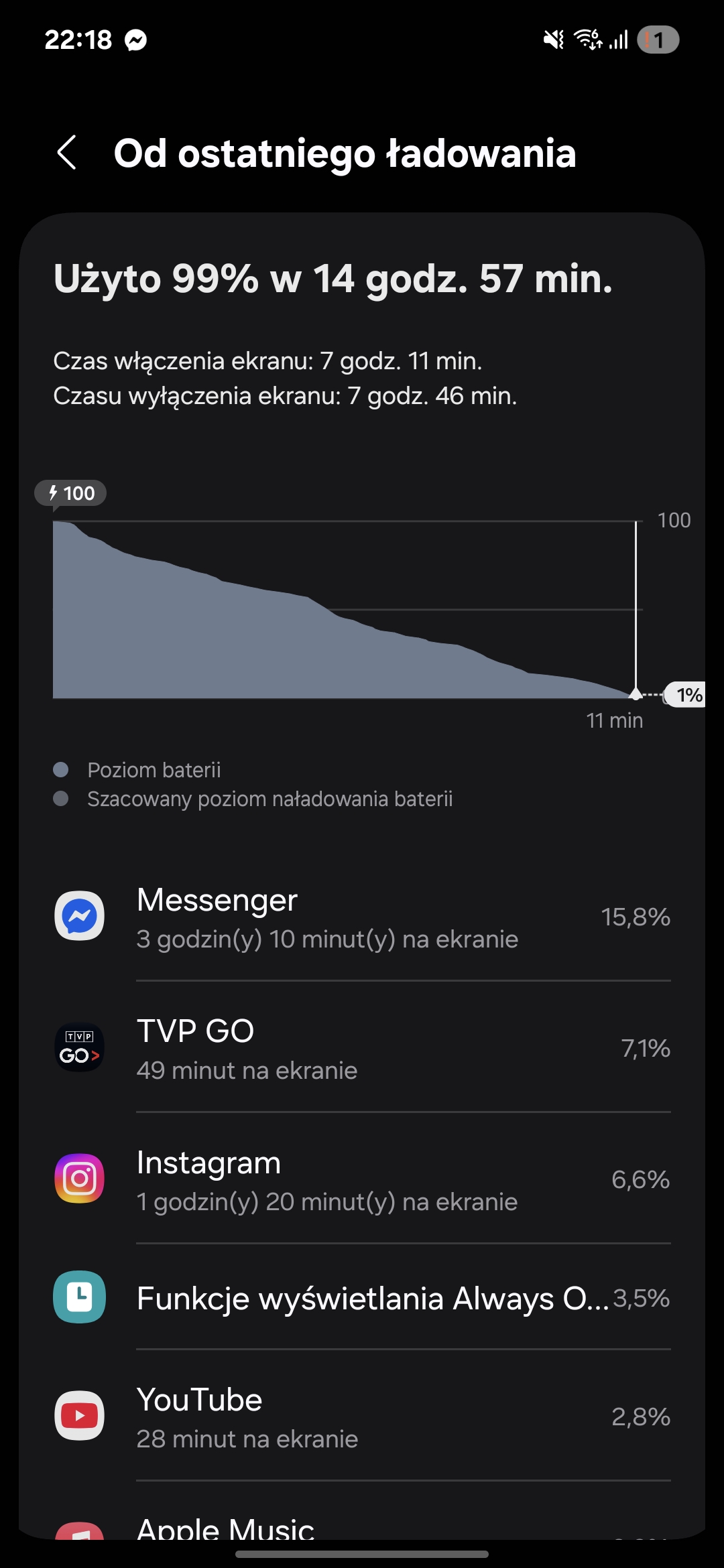Open Funkcje wyświetlania Always On usage

coord(362,1298)
